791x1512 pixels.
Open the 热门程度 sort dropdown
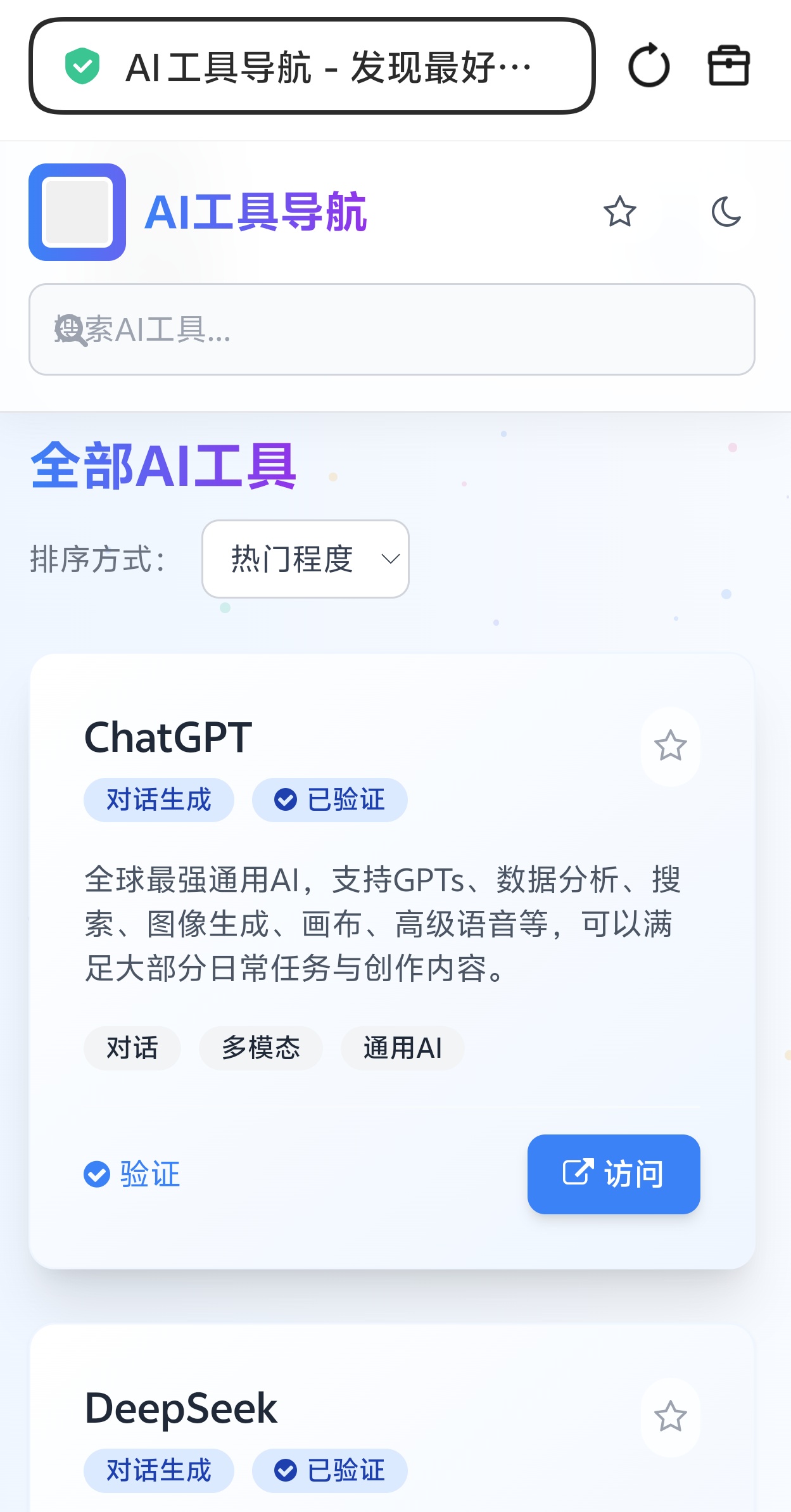click(305, 559)
